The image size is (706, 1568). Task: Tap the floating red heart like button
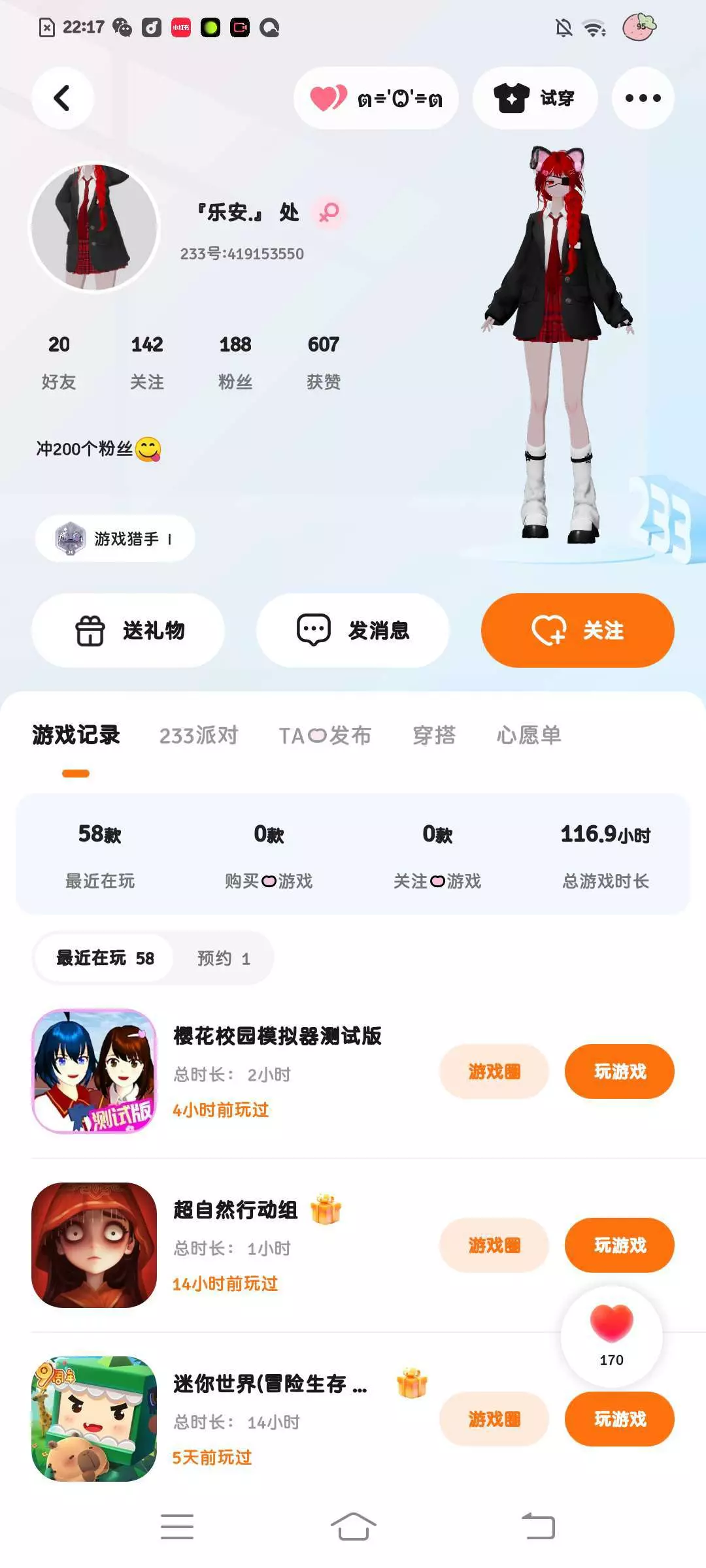click(x=612, y=1335)
